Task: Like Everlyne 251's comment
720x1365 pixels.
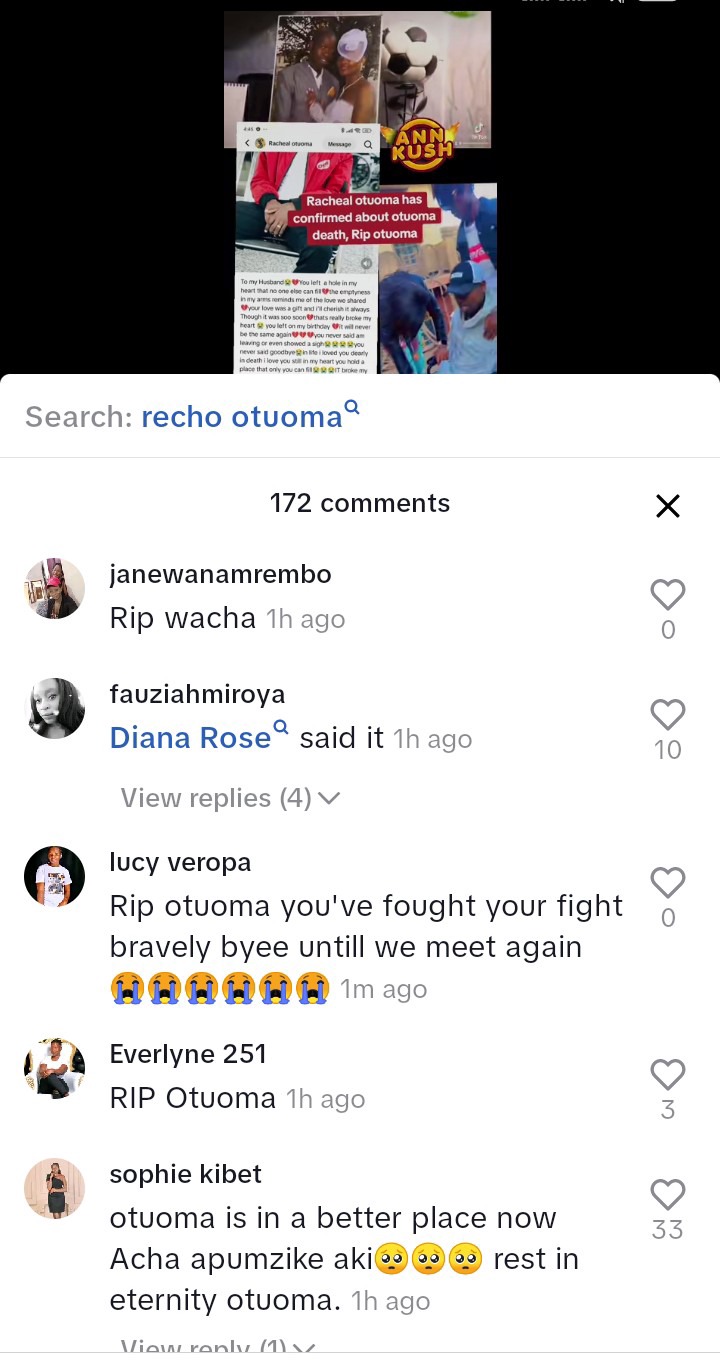Action: pos(667,1075)
